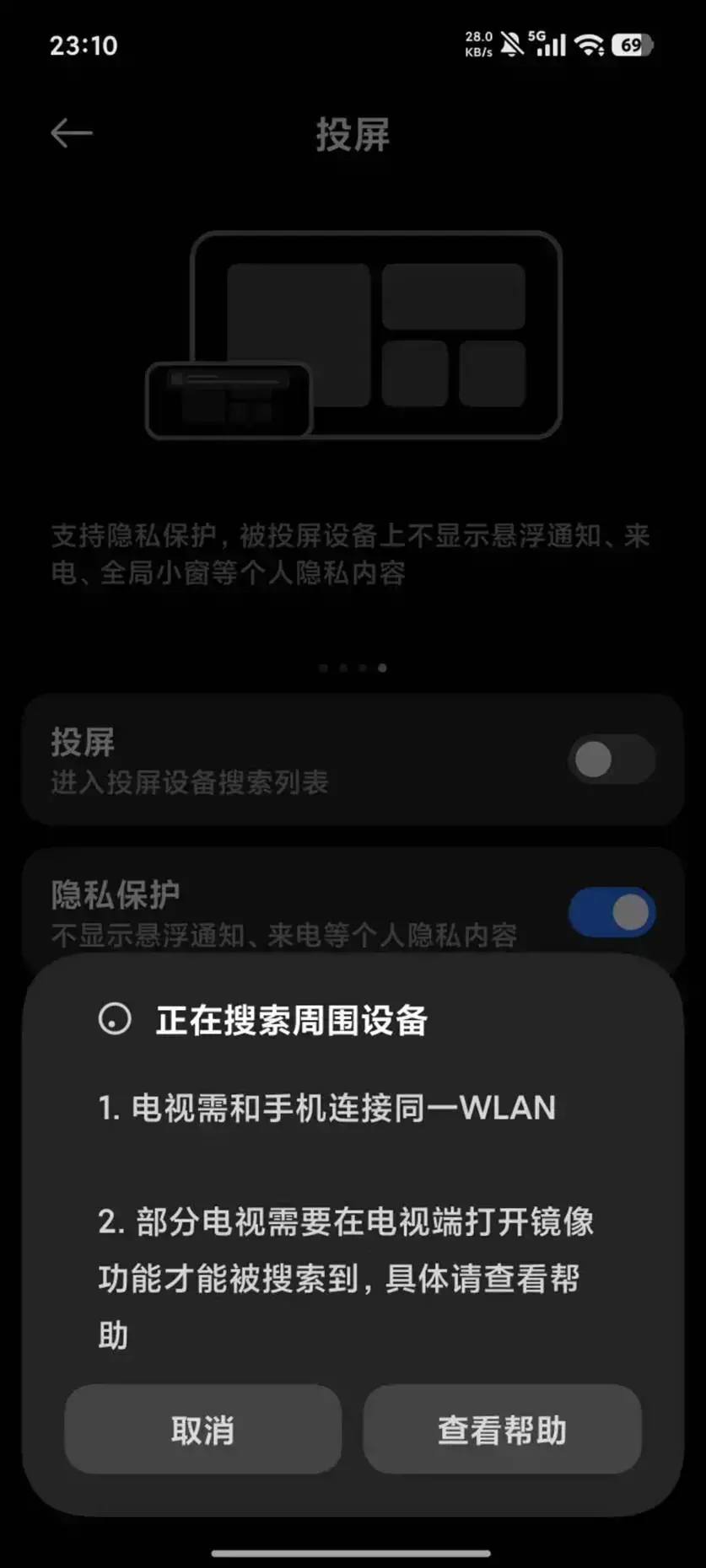Open 查看帮助 for casting help
Screen dimensions: 706x1568
502,1430
